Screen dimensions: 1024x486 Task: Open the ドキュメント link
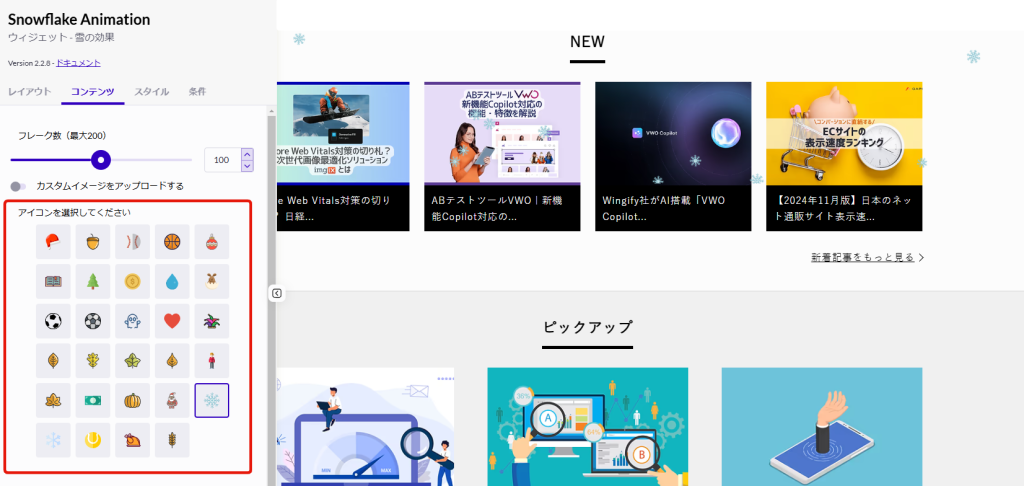(77, 63)
